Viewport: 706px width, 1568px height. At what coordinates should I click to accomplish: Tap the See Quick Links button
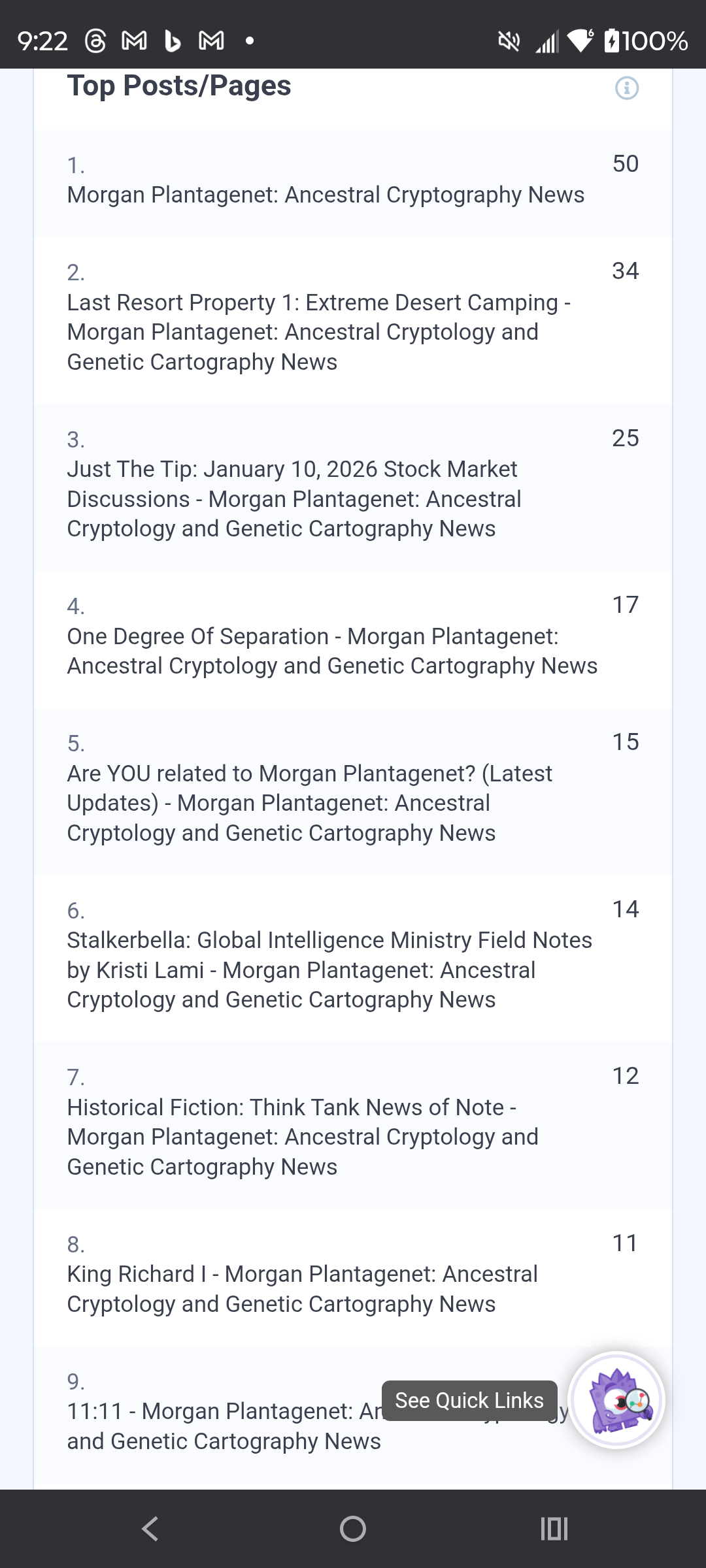point(469,1399)
